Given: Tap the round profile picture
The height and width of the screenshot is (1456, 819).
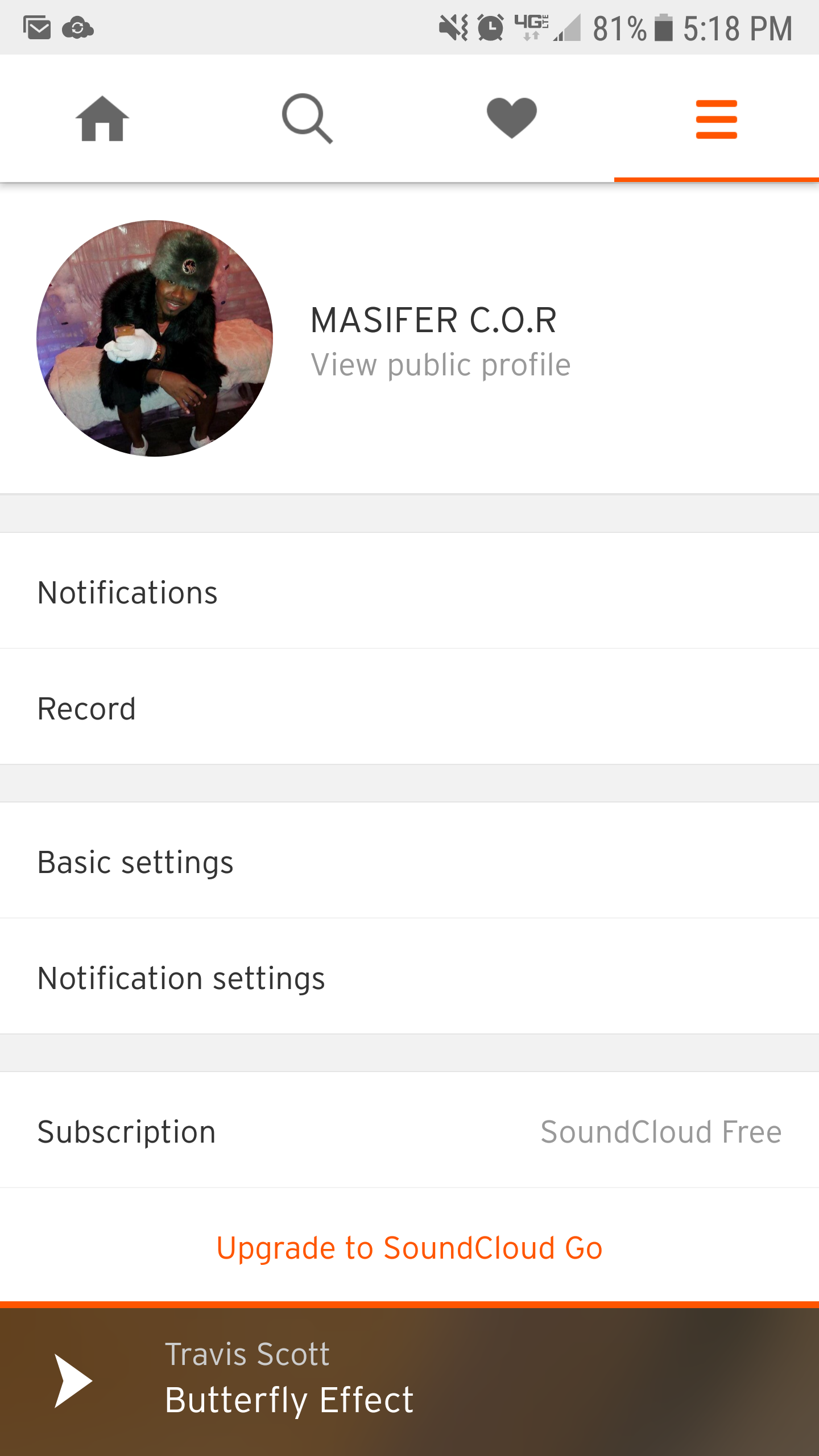Looking at the screenshot, I should click(155, 338).
